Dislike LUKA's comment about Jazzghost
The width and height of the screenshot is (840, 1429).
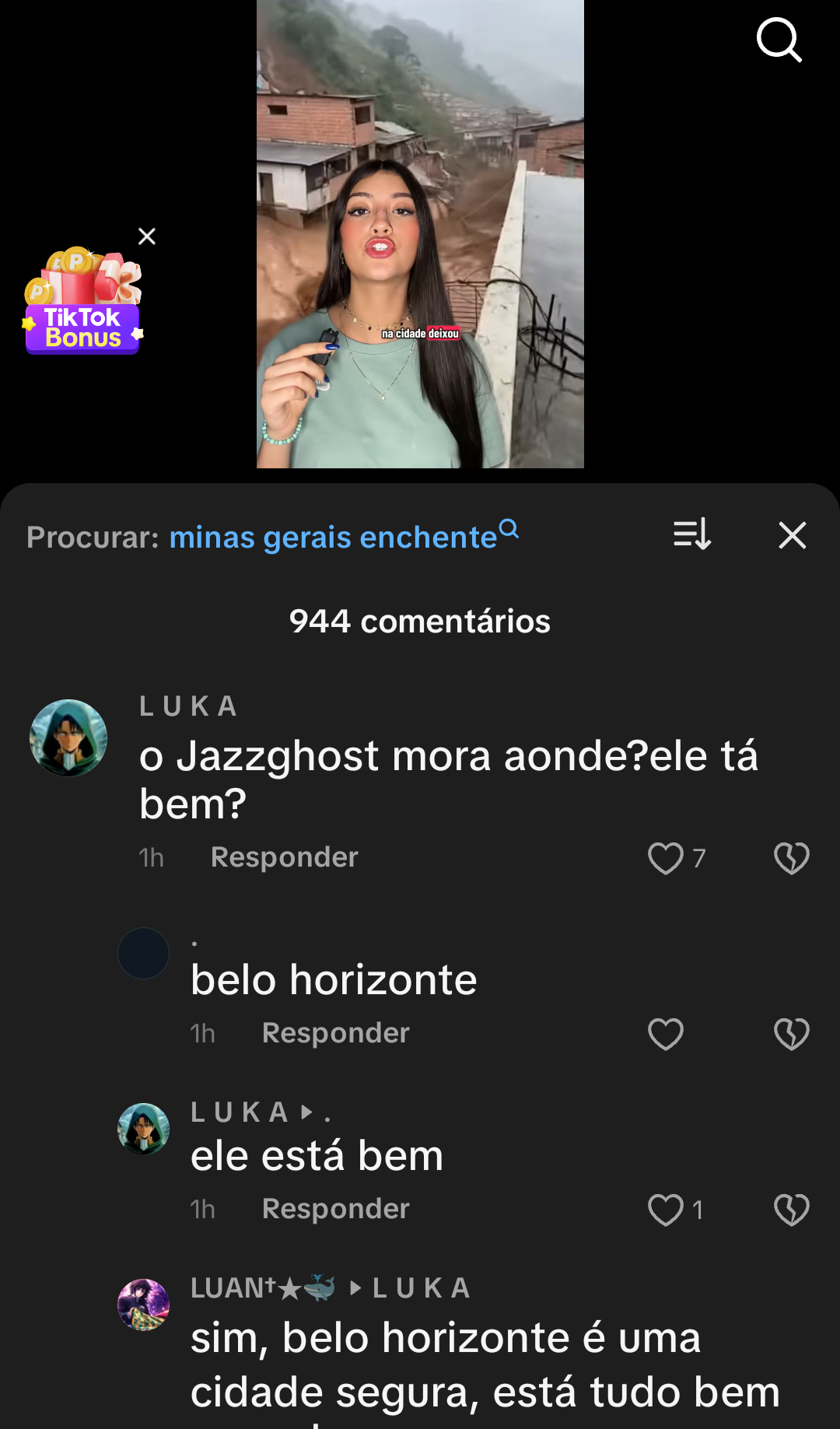[x=792, y=858]
